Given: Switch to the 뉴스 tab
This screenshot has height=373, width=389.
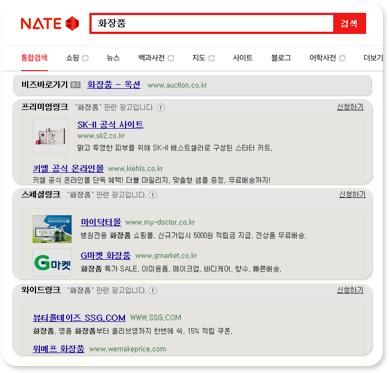Looking at the screenshot, I should [113, 58].
